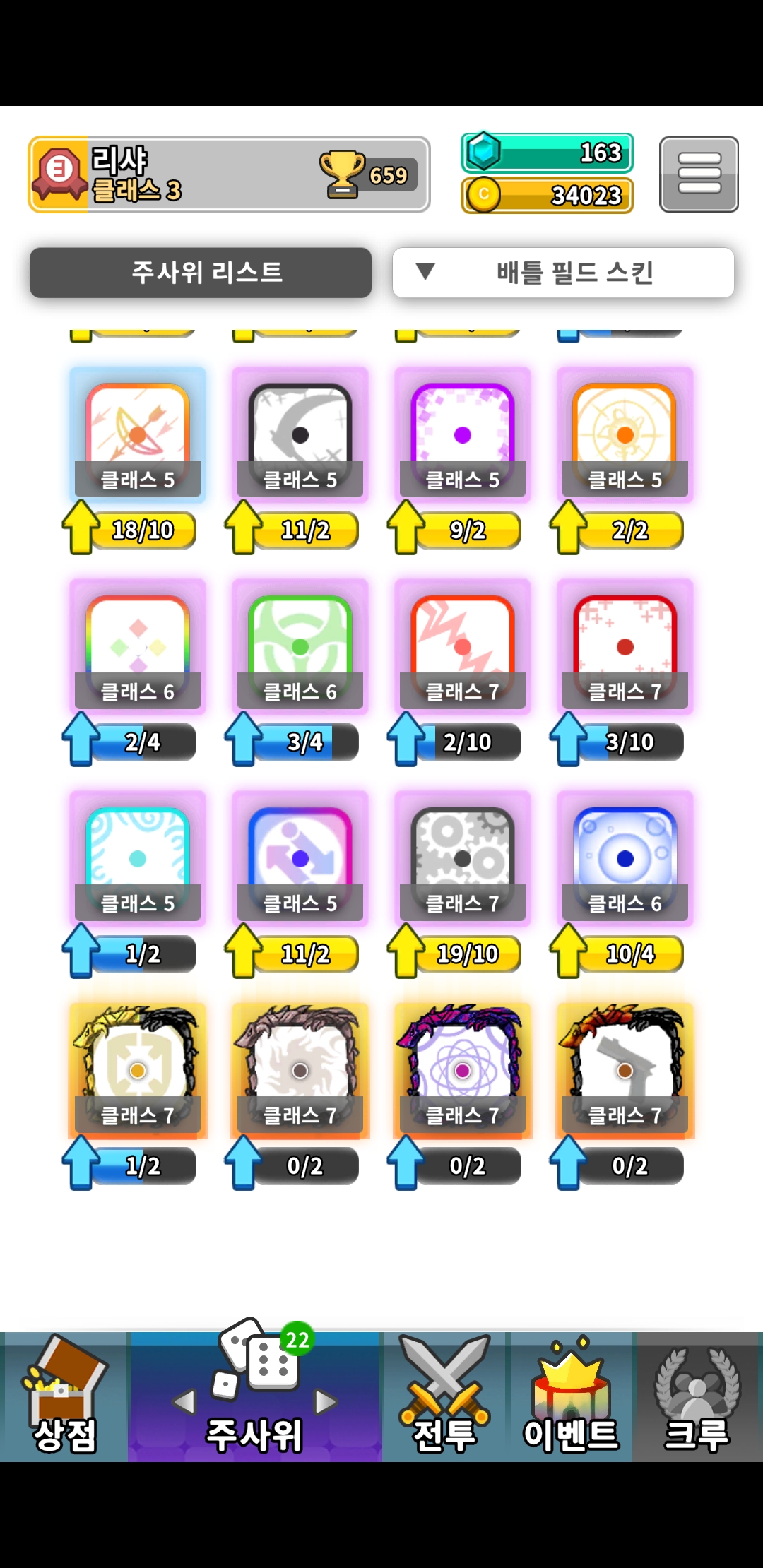Image resolution: width=763 pixels, height=1568 pixels.
Task: Open the red lightning dice with 2/10
Action: click(x=463, y=645)
